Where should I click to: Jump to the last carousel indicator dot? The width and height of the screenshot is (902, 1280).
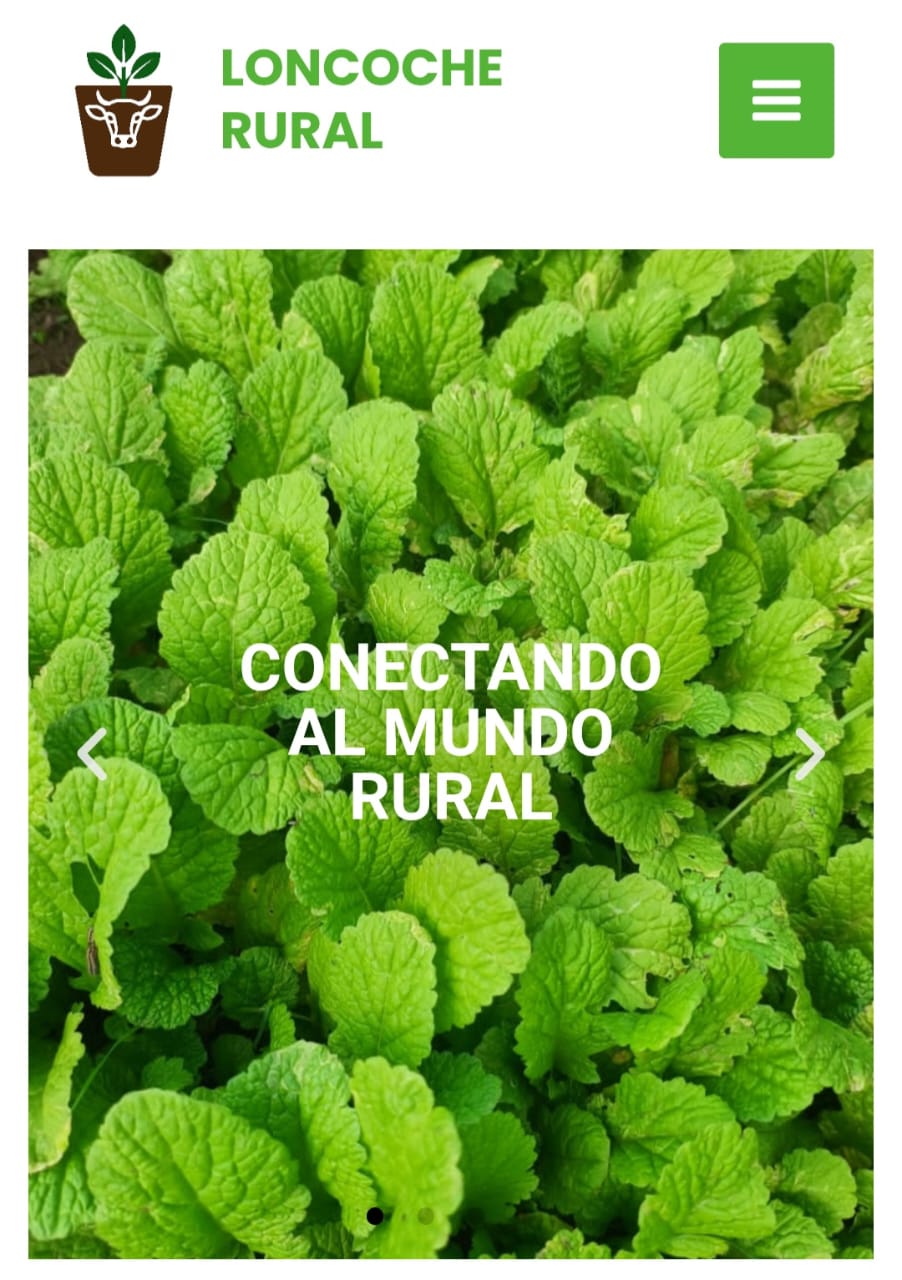click(426, 1216)
